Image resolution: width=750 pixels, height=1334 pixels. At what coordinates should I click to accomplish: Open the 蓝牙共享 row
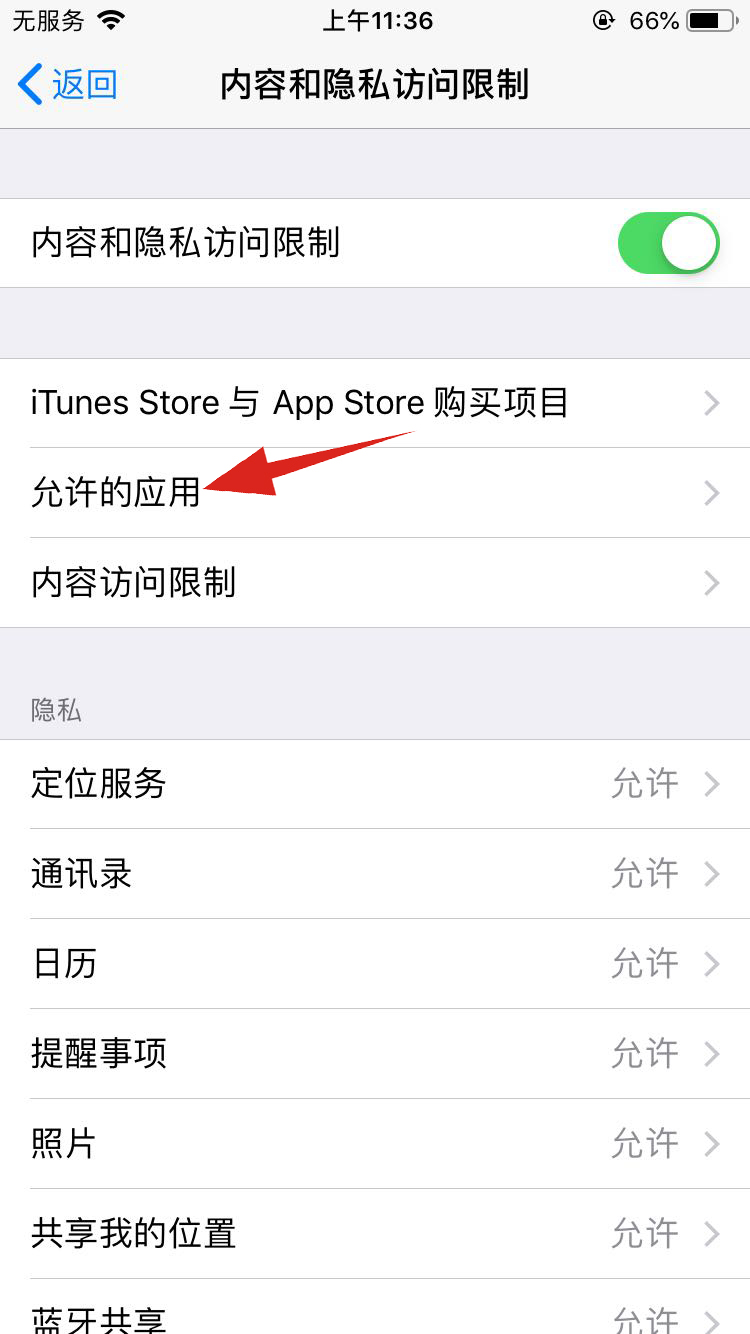coord(375,1316)
